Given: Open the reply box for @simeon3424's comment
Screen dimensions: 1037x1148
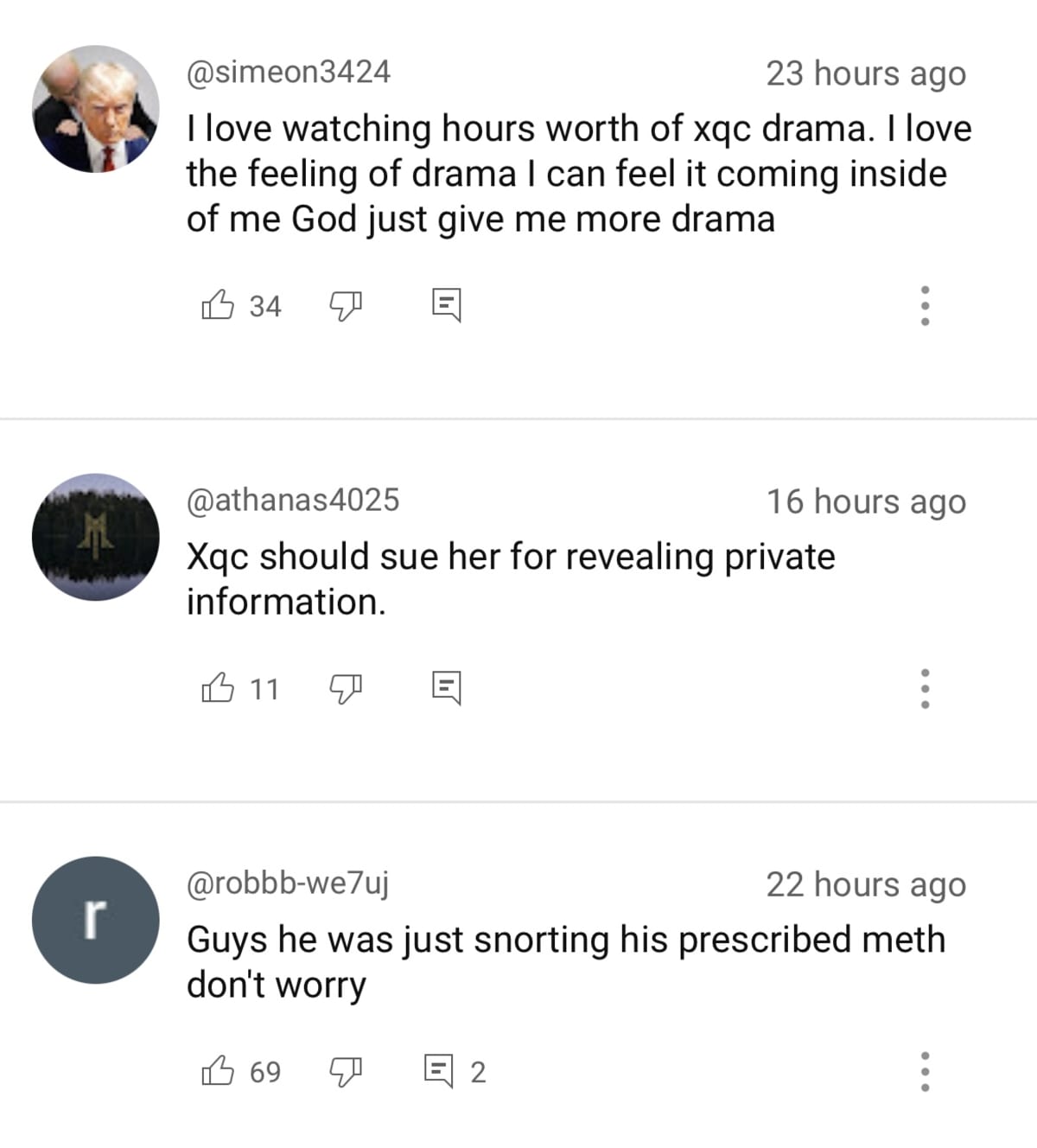Looking at the screenshot, I should [x=448, y=304].
